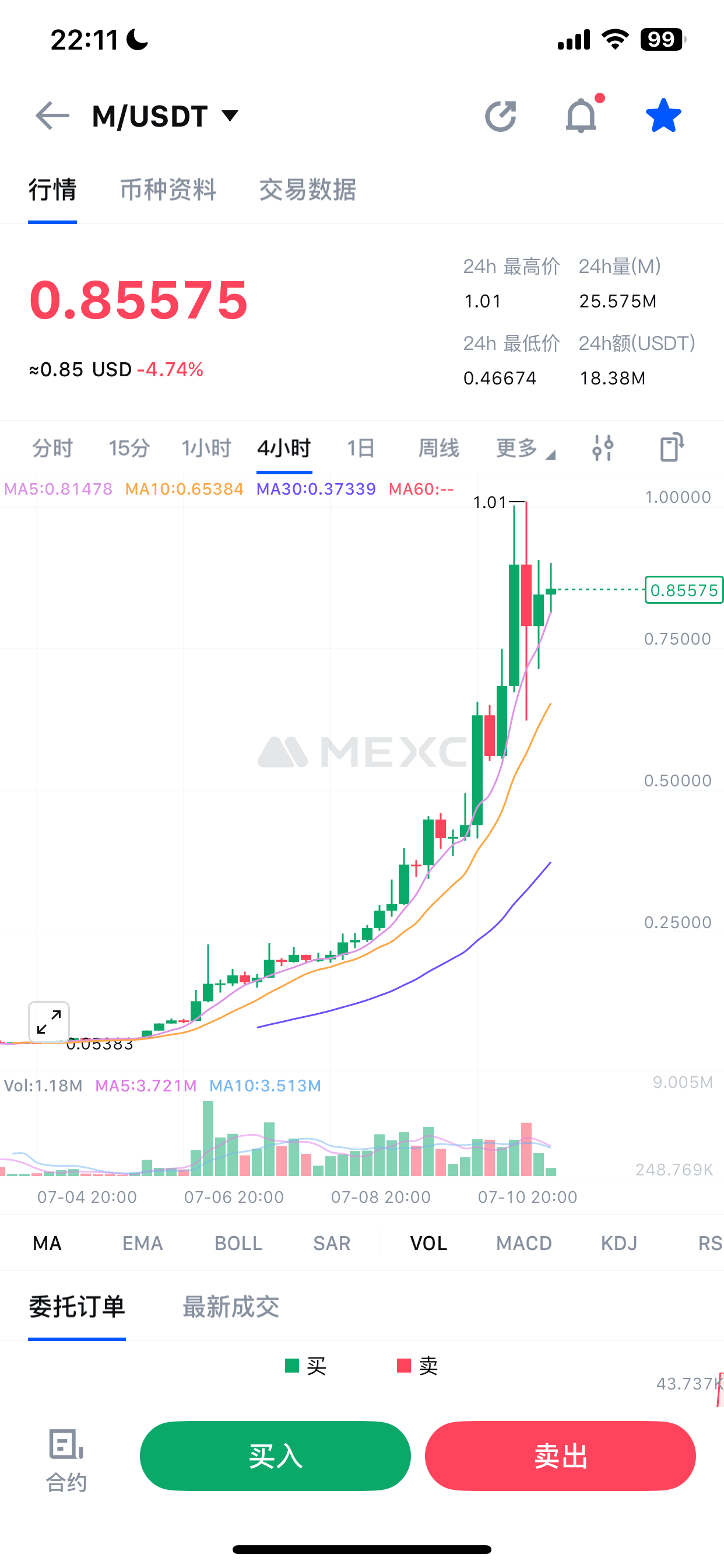Switch to the 交易数据 tab

pyautogui.click(x=307, y=190)
